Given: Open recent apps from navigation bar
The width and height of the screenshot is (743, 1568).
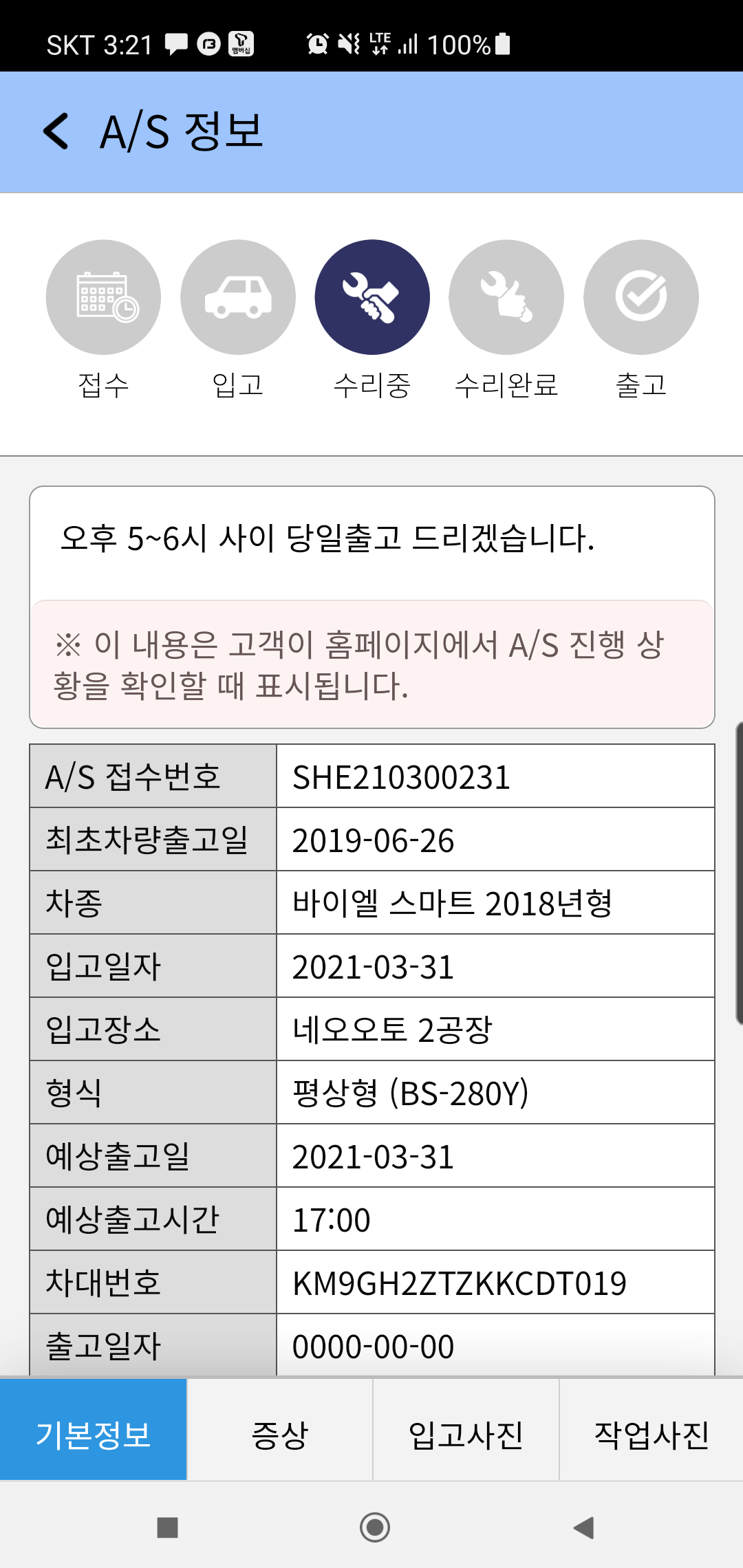Looking at the screenshot, I should point(167,1527).
